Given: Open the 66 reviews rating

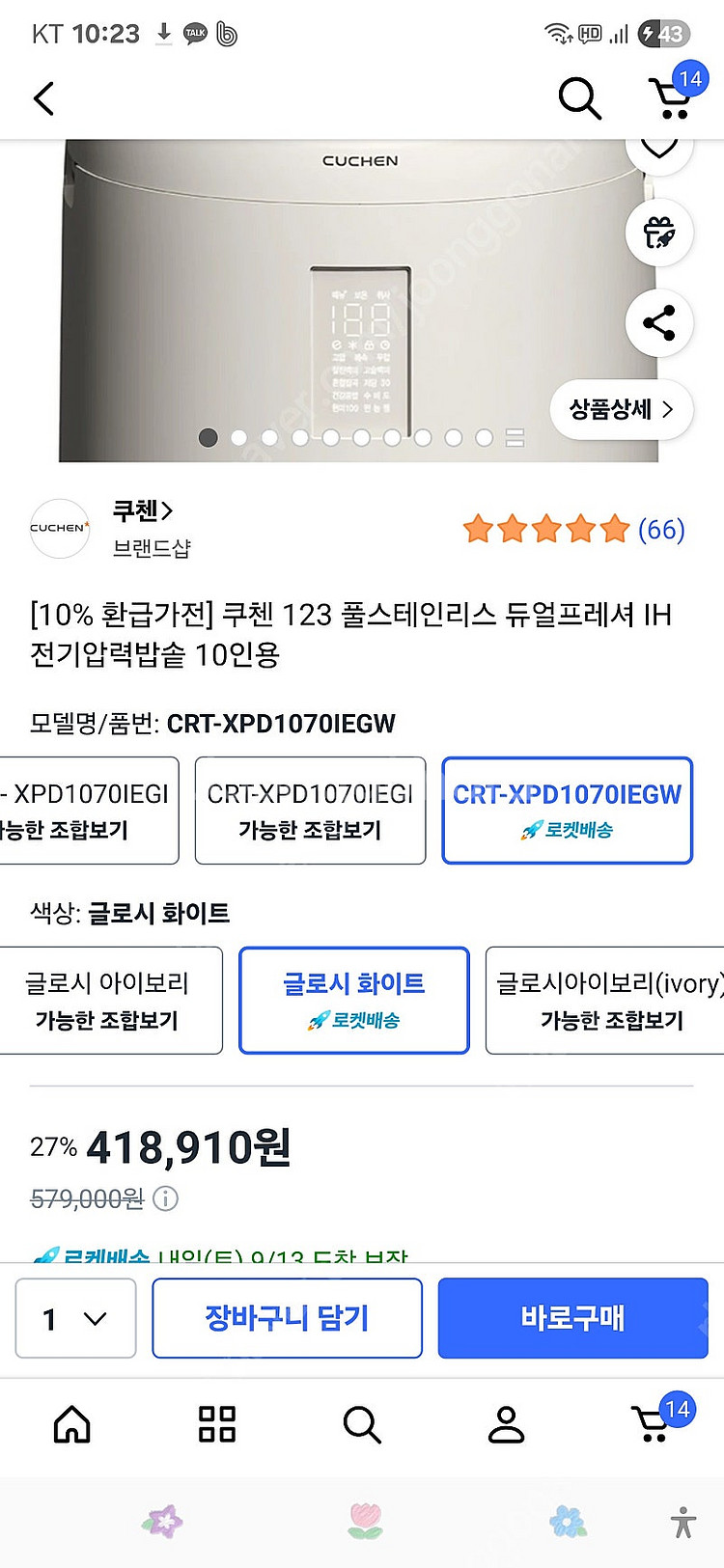Looking at the screenshot, I should pos(573,530).
